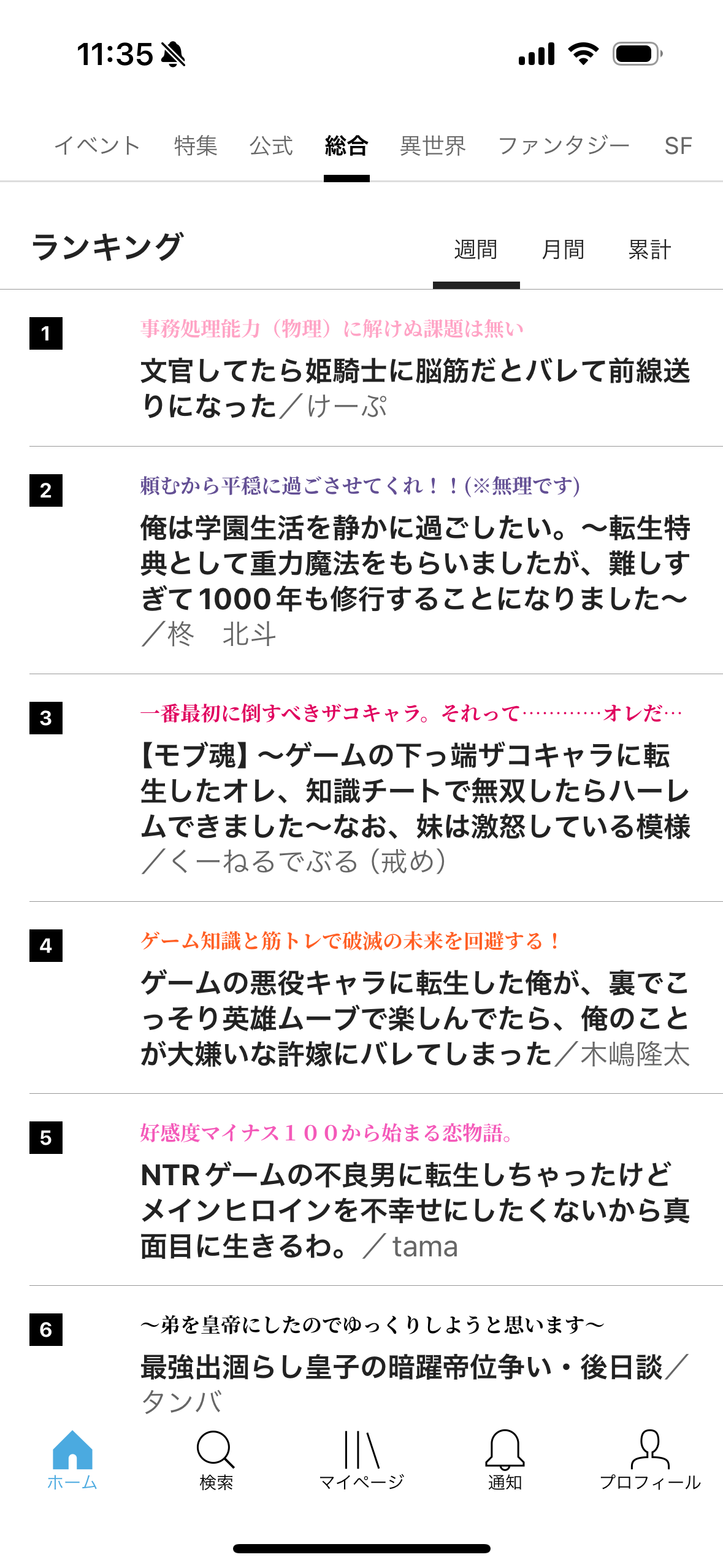The height and width of the screenshot is (1568, 723).
Task: Open the NTRゲーム novel by tama
Action: 415,1210
